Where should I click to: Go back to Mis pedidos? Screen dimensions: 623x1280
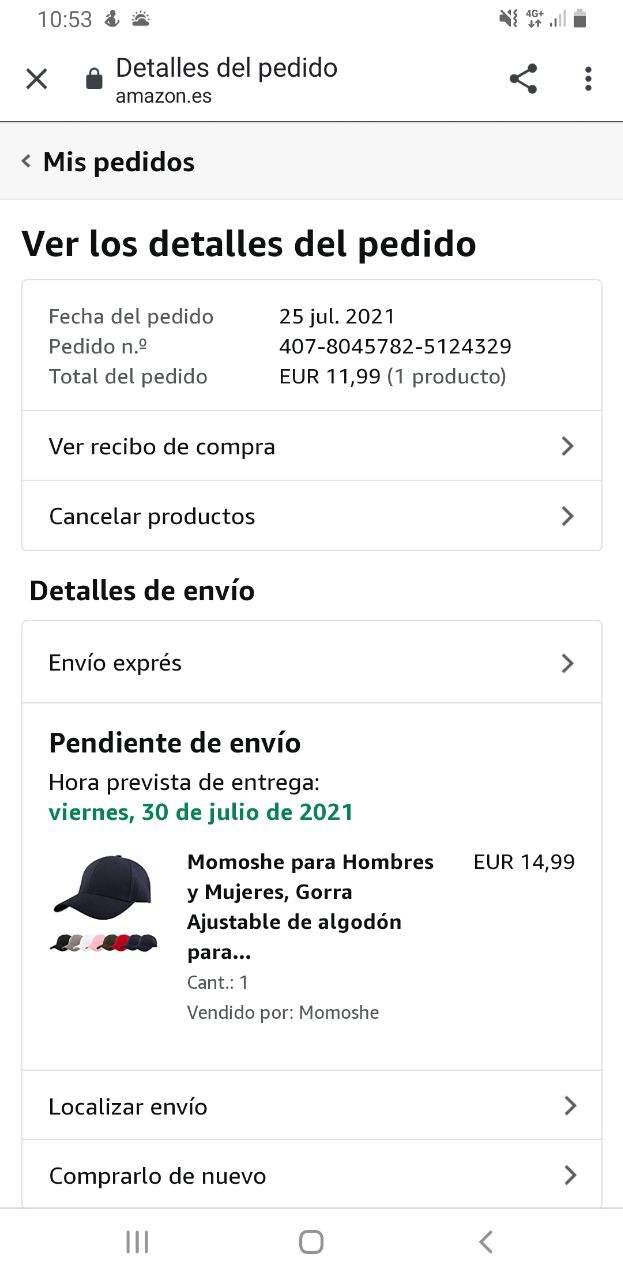click(x=108, y=162)
